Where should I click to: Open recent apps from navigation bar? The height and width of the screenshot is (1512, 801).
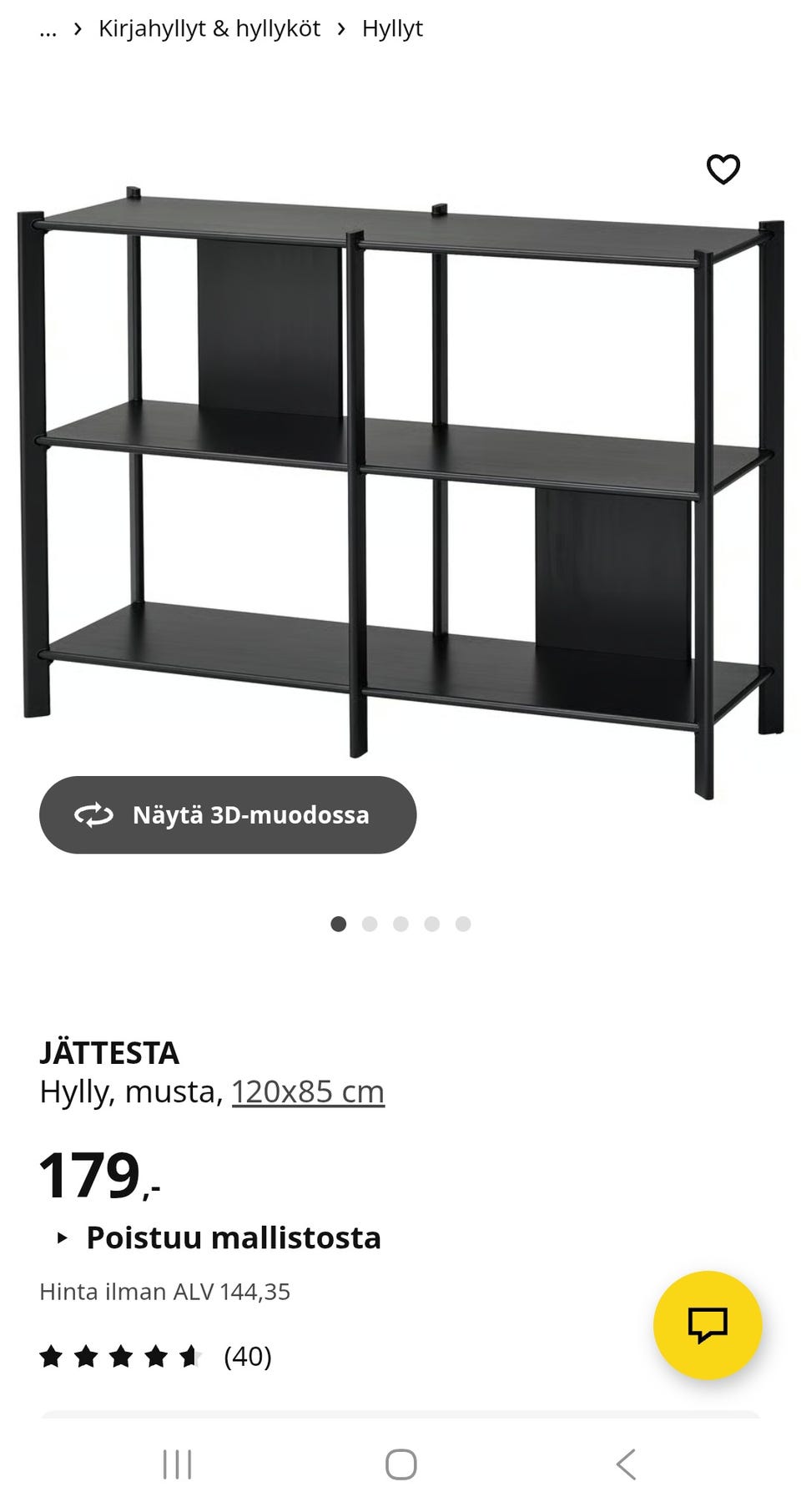click(x=177, y=1464)
